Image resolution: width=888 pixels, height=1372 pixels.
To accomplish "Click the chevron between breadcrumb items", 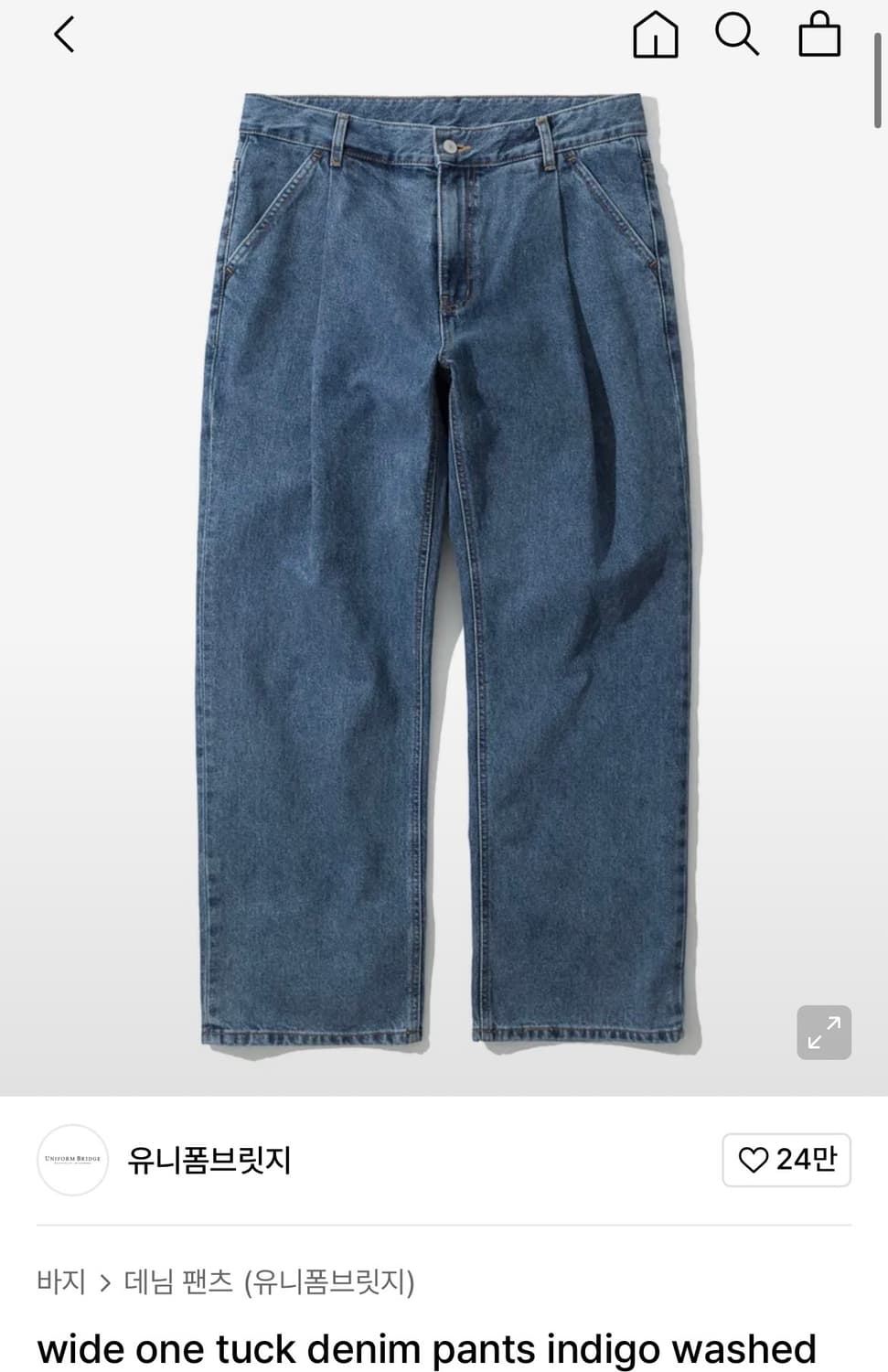I will (x=103, y=1282).
